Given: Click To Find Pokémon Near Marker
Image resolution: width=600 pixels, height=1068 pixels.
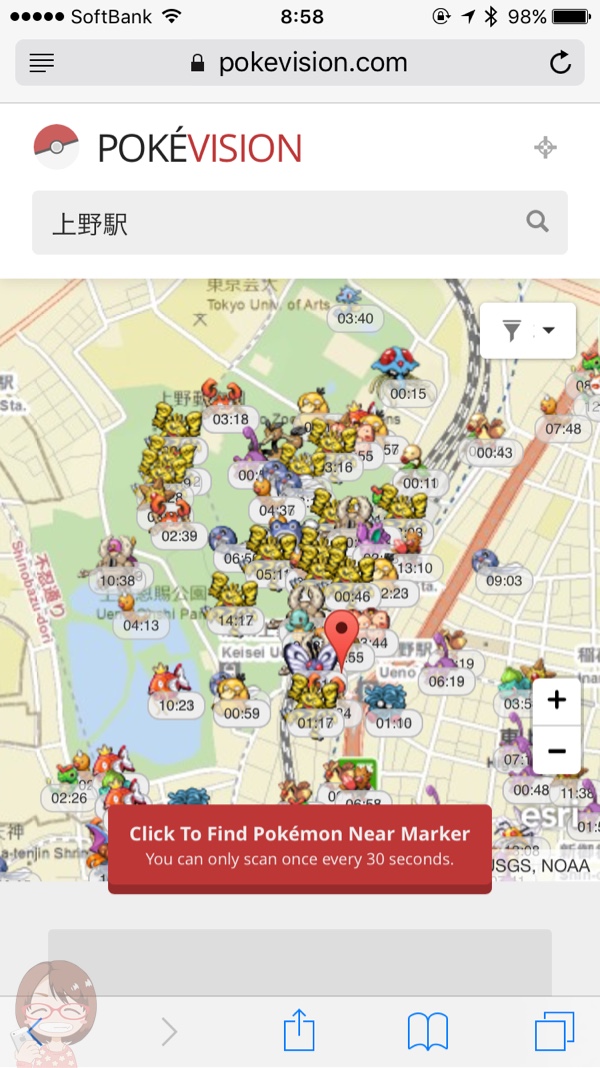Looking at the screenshot, I should click(x=300, y=848).
